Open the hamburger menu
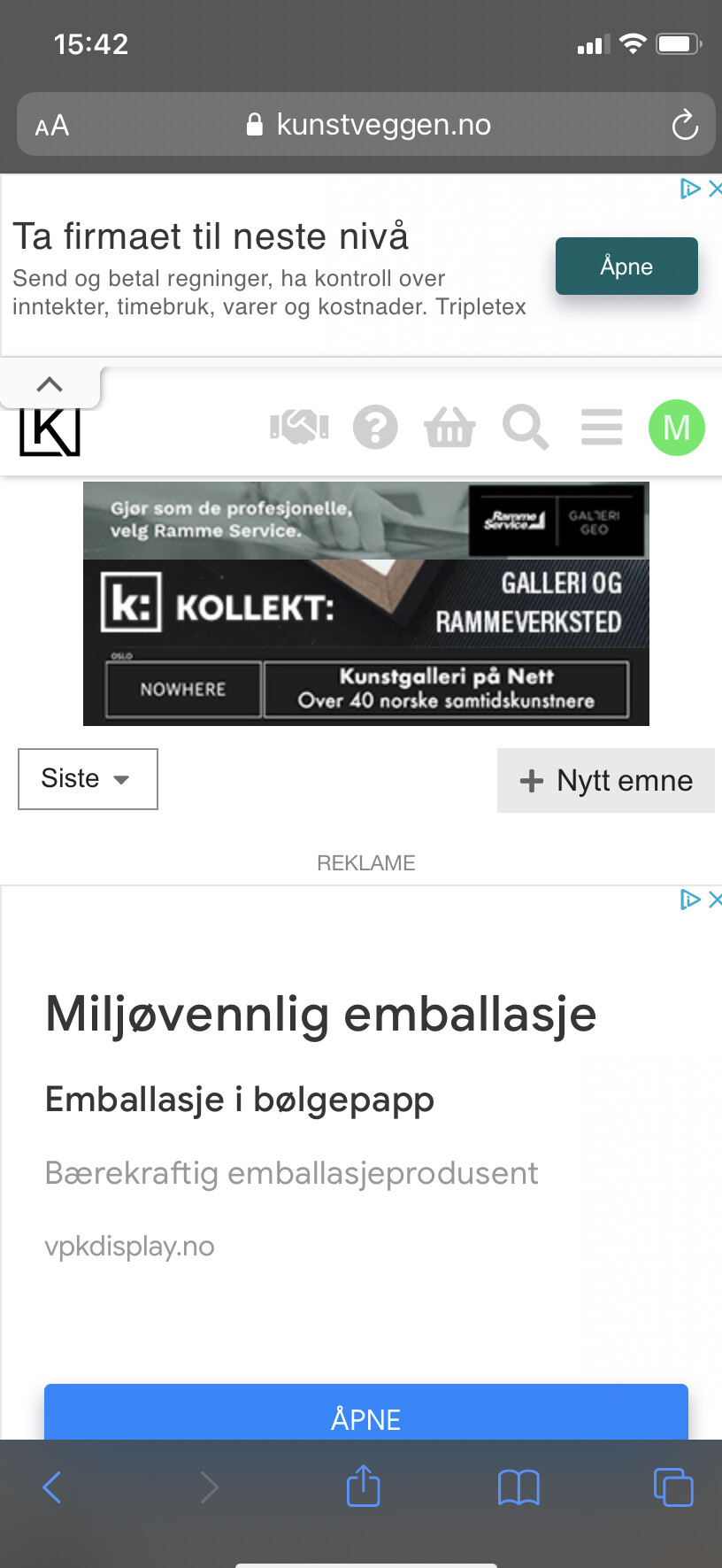Screen dimensions: 722x1568 [x=602, y=428]
